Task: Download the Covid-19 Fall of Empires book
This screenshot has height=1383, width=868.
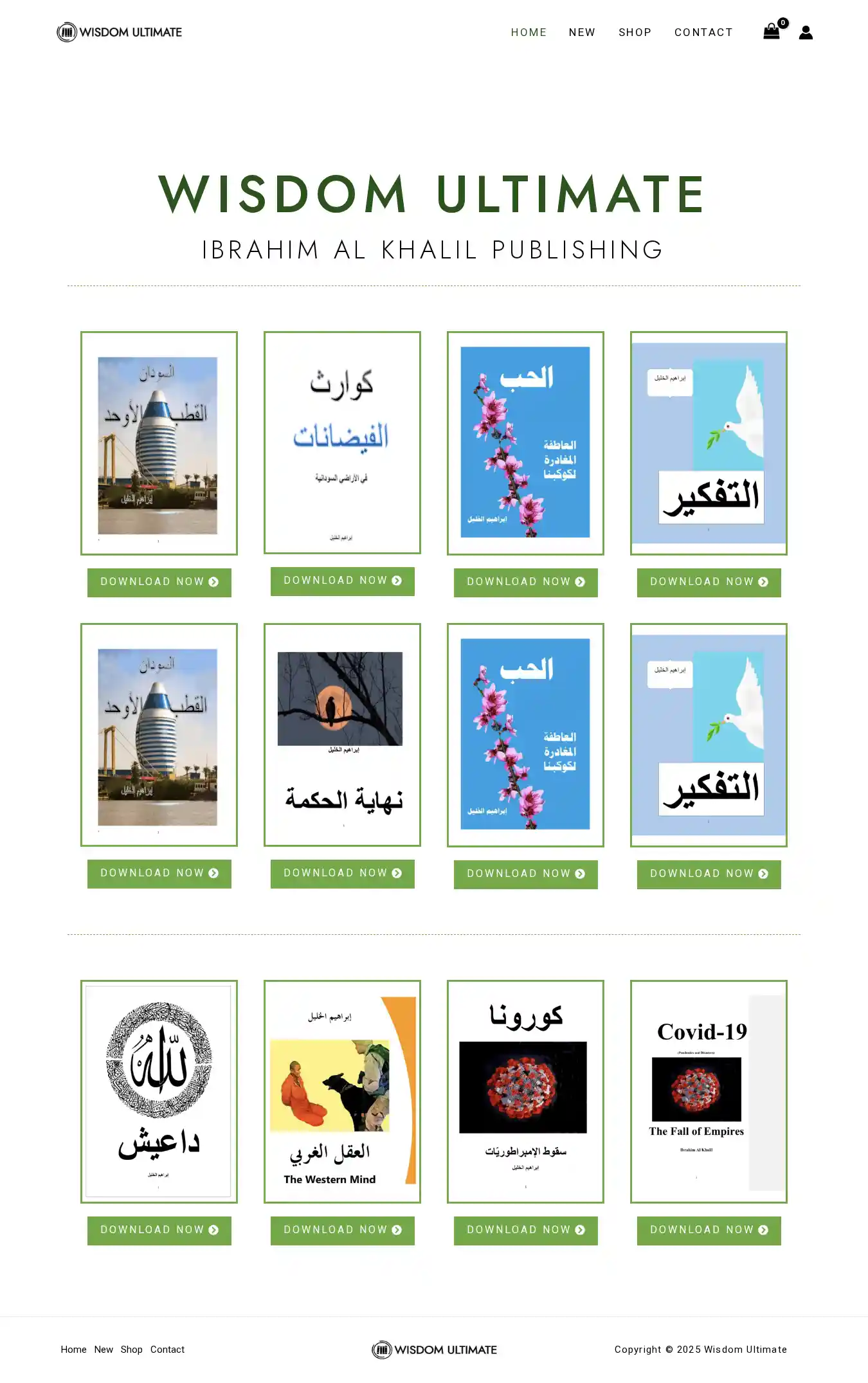Action: (x=709, y=1230)
